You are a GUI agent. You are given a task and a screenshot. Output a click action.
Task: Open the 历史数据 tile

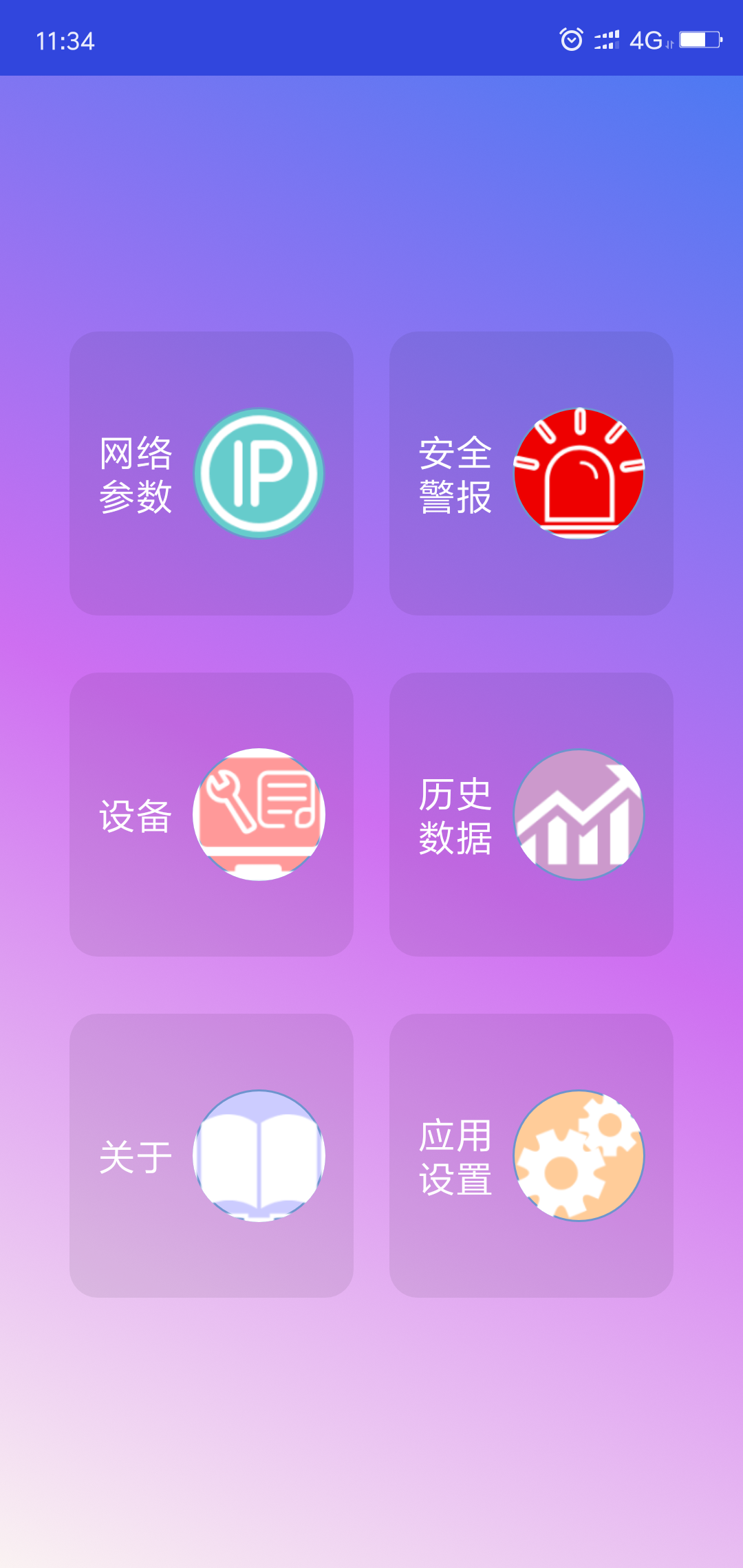click(532, 814)
